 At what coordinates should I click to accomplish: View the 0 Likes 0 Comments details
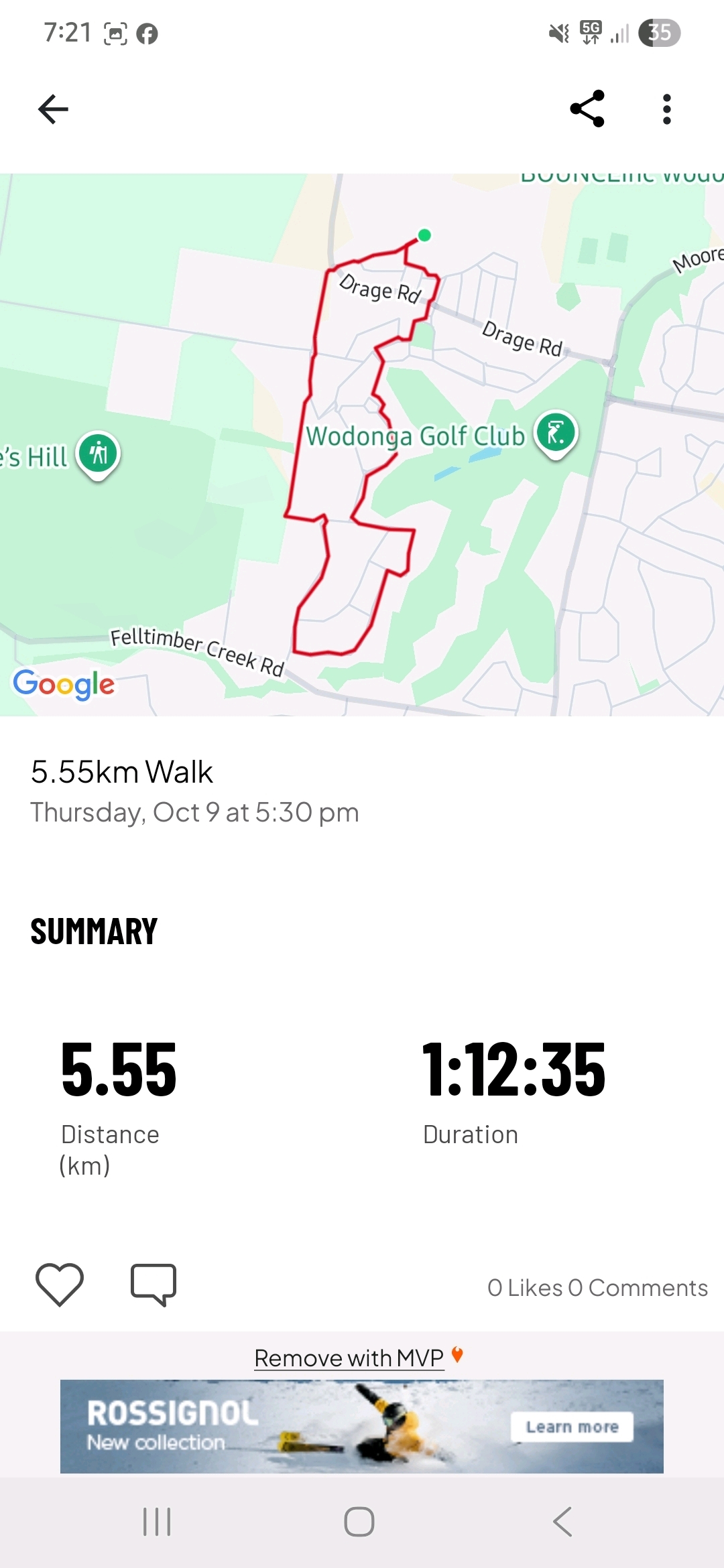[x=597, y=1288]
